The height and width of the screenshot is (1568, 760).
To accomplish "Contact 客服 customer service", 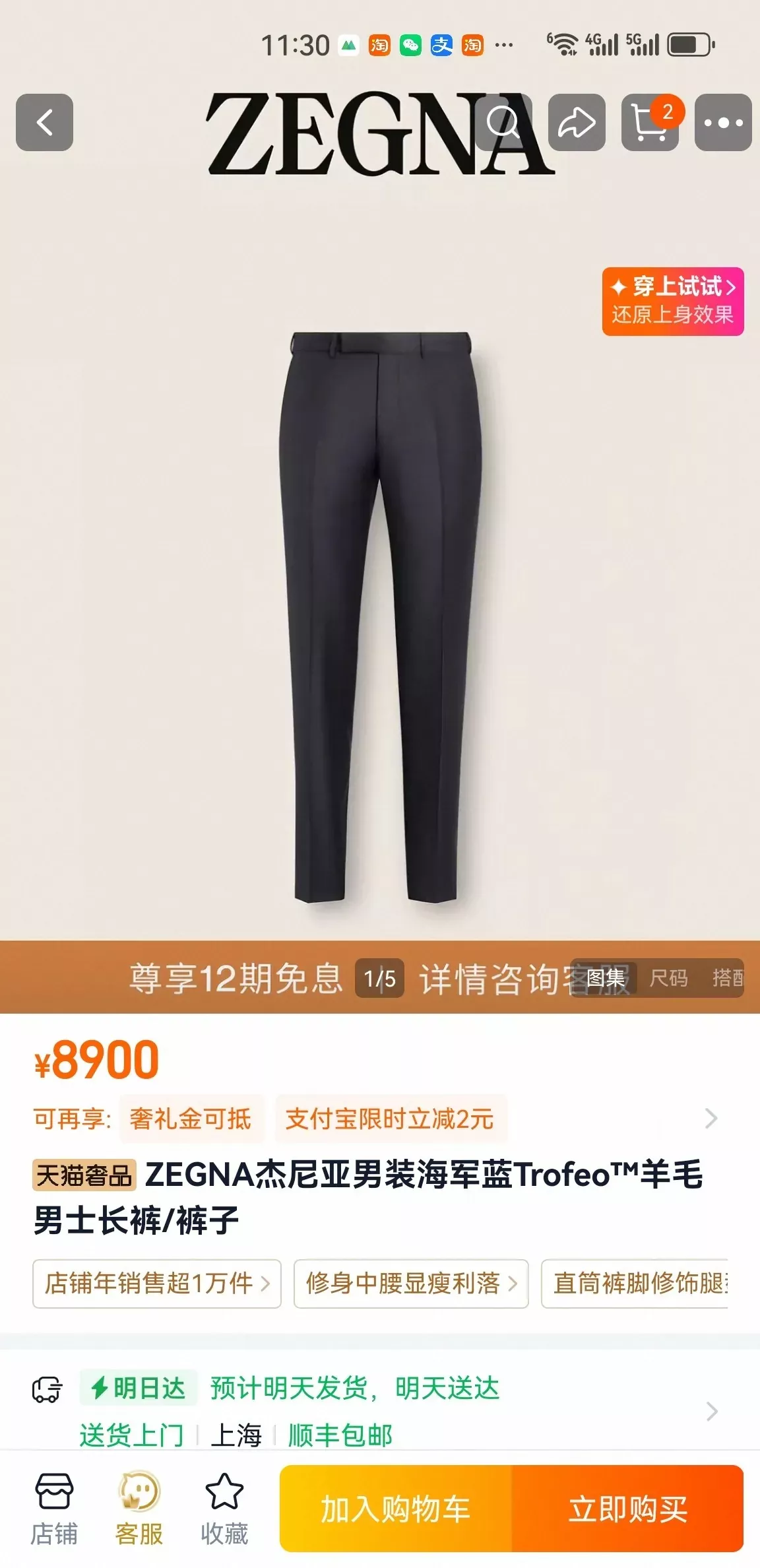I will pos(139,1509).
